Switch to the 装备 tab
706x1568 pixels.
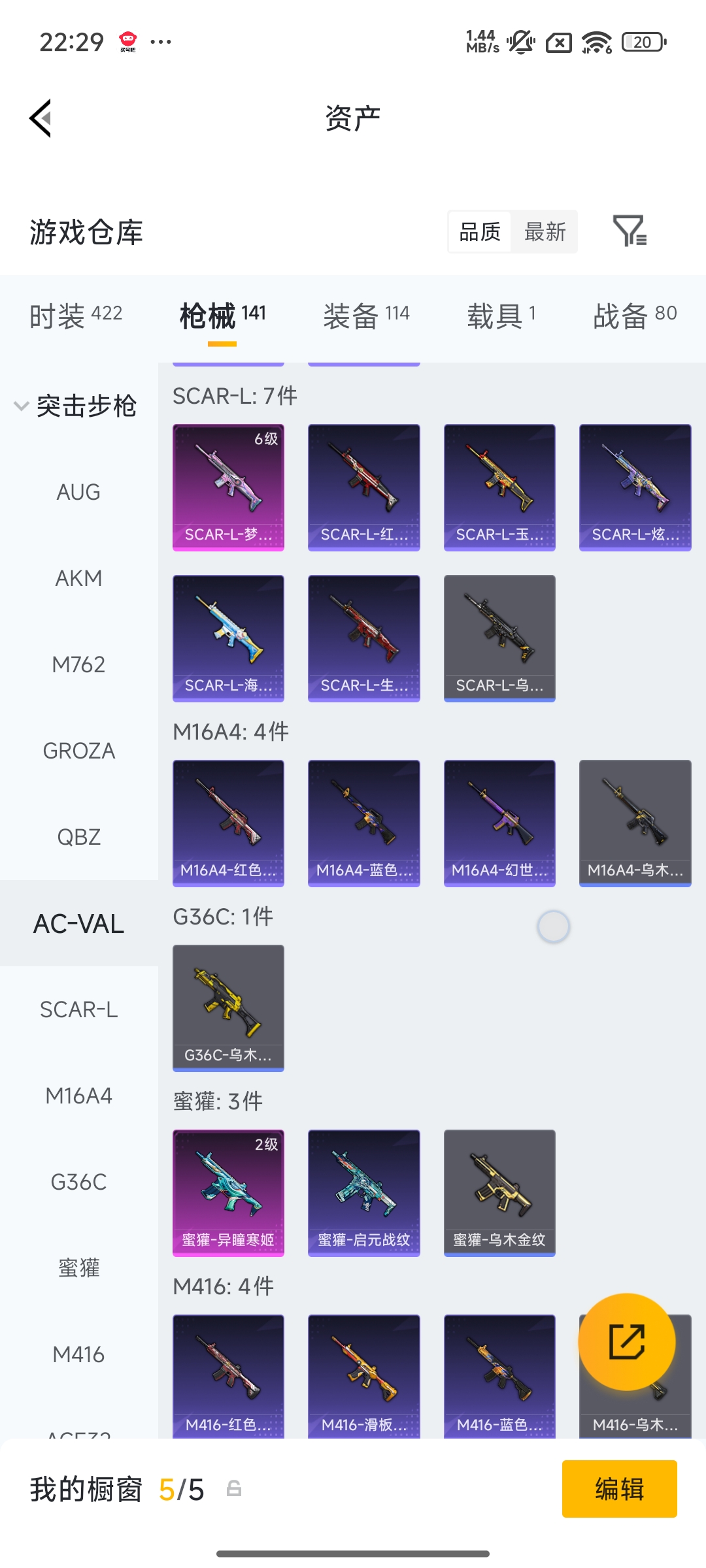[x=366, y=316]
